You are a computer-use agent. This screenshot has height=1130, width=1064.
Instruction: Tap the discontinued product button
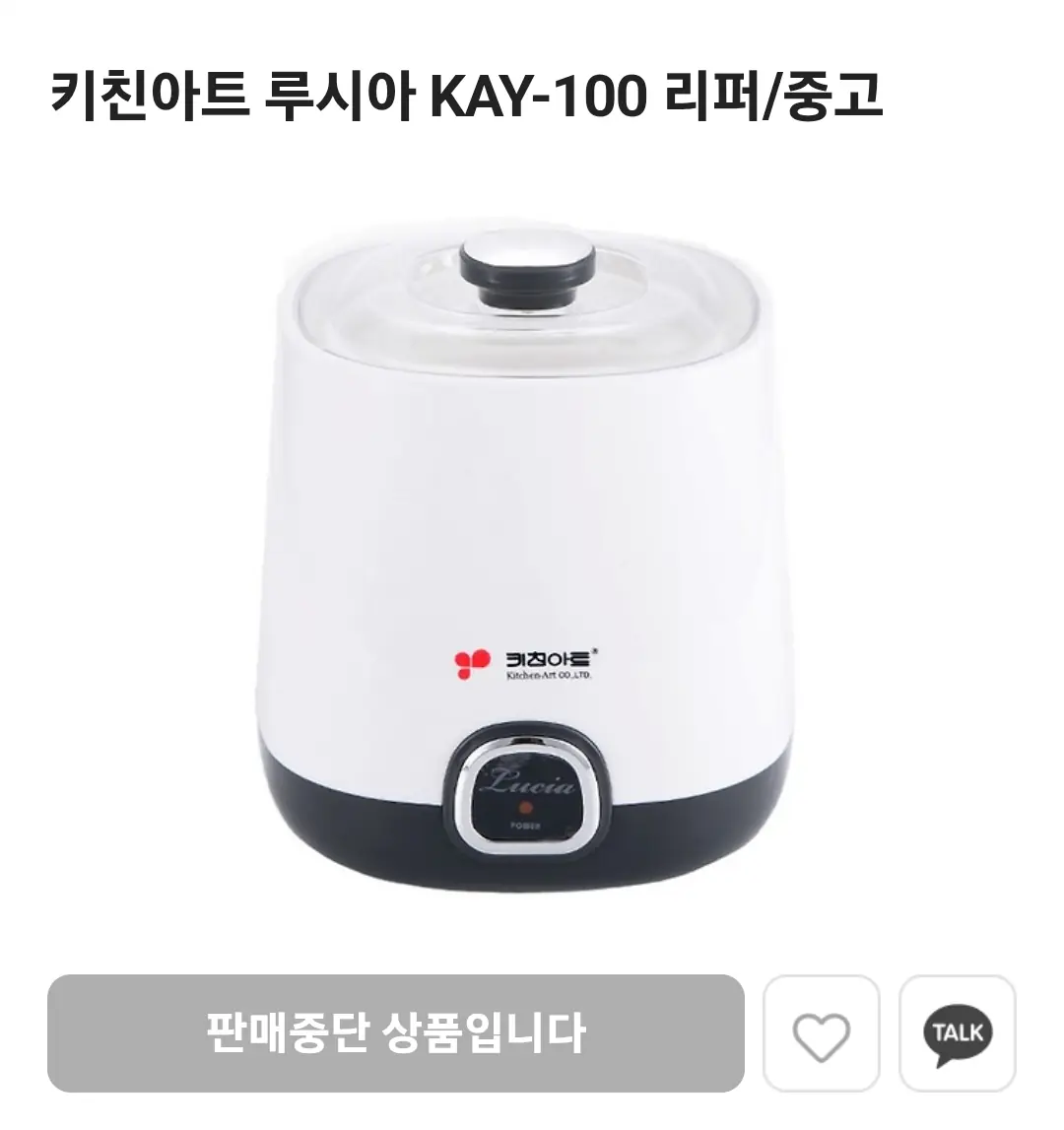coord(395,1033)
